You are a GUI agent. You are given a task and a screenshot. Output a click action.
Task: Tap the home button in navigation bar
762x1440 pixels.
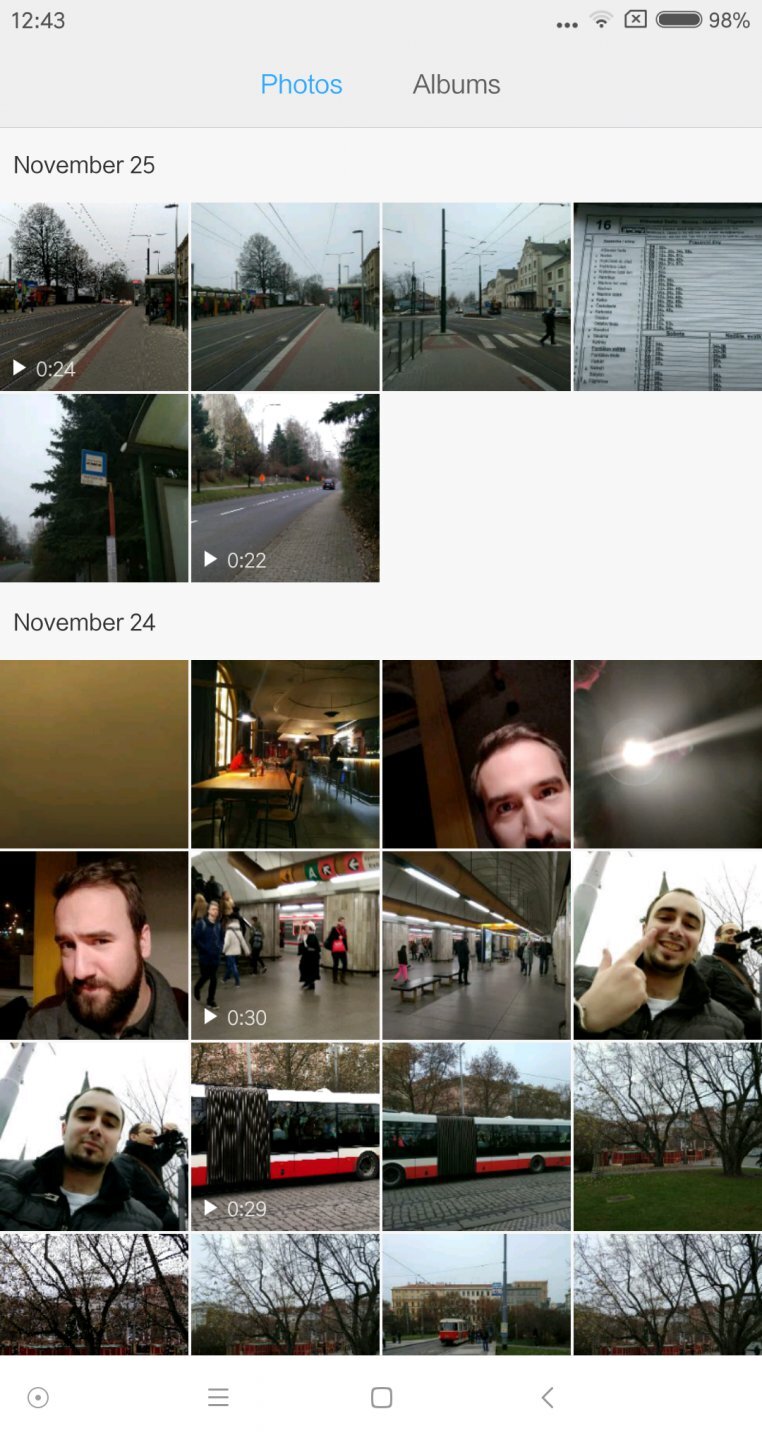pyautogui.click(x=381, y=1397)
